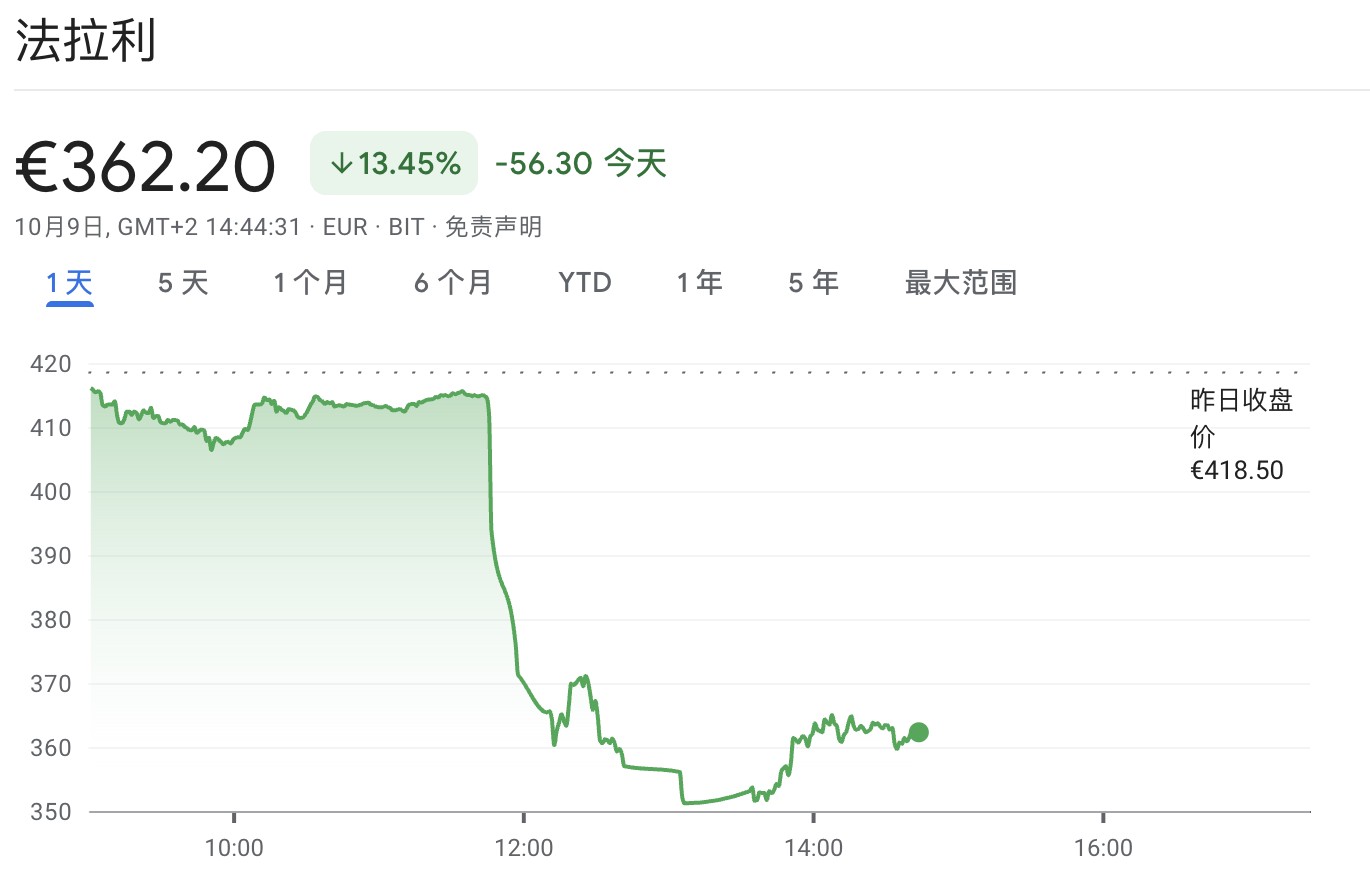Switch to the 1年 range
1370x876 pixels.
[x=699, y=283]
